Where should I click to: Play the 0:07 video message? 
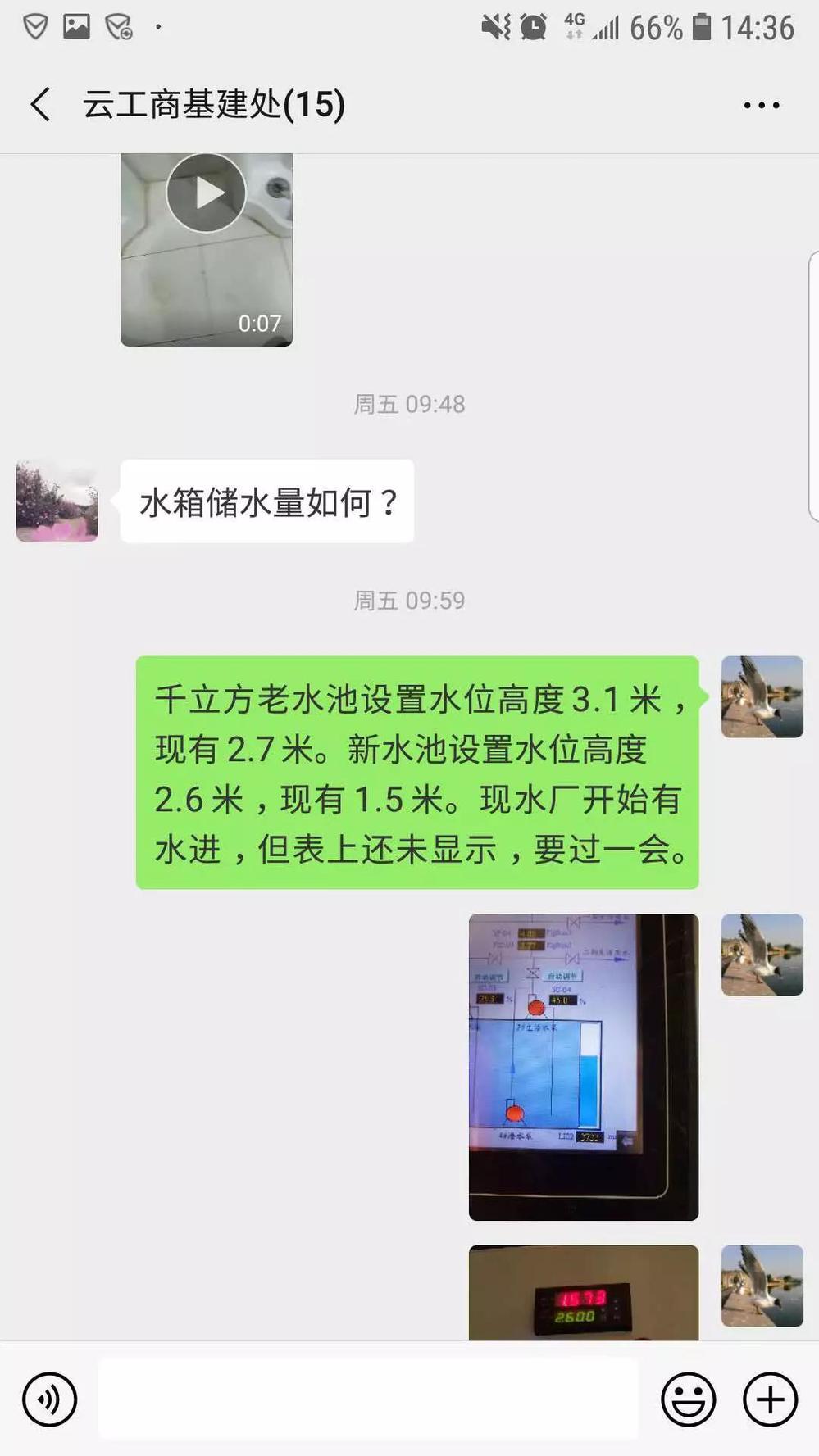pyautogui.click(x=207, y=193)
